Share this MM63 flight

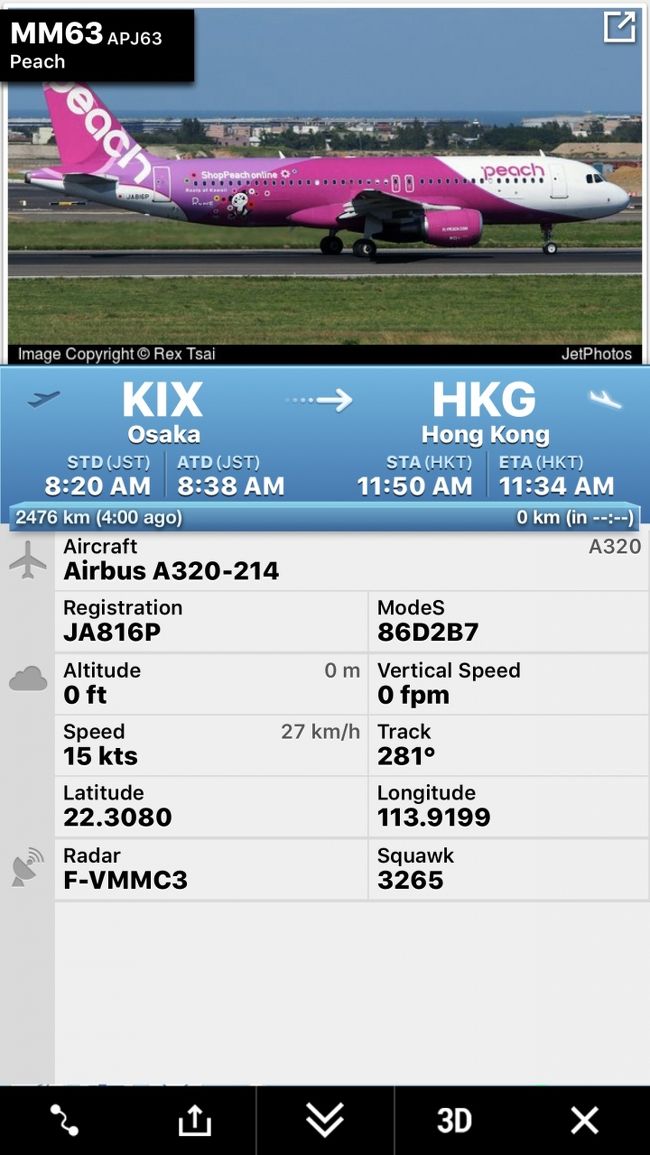pos(194,1121)
